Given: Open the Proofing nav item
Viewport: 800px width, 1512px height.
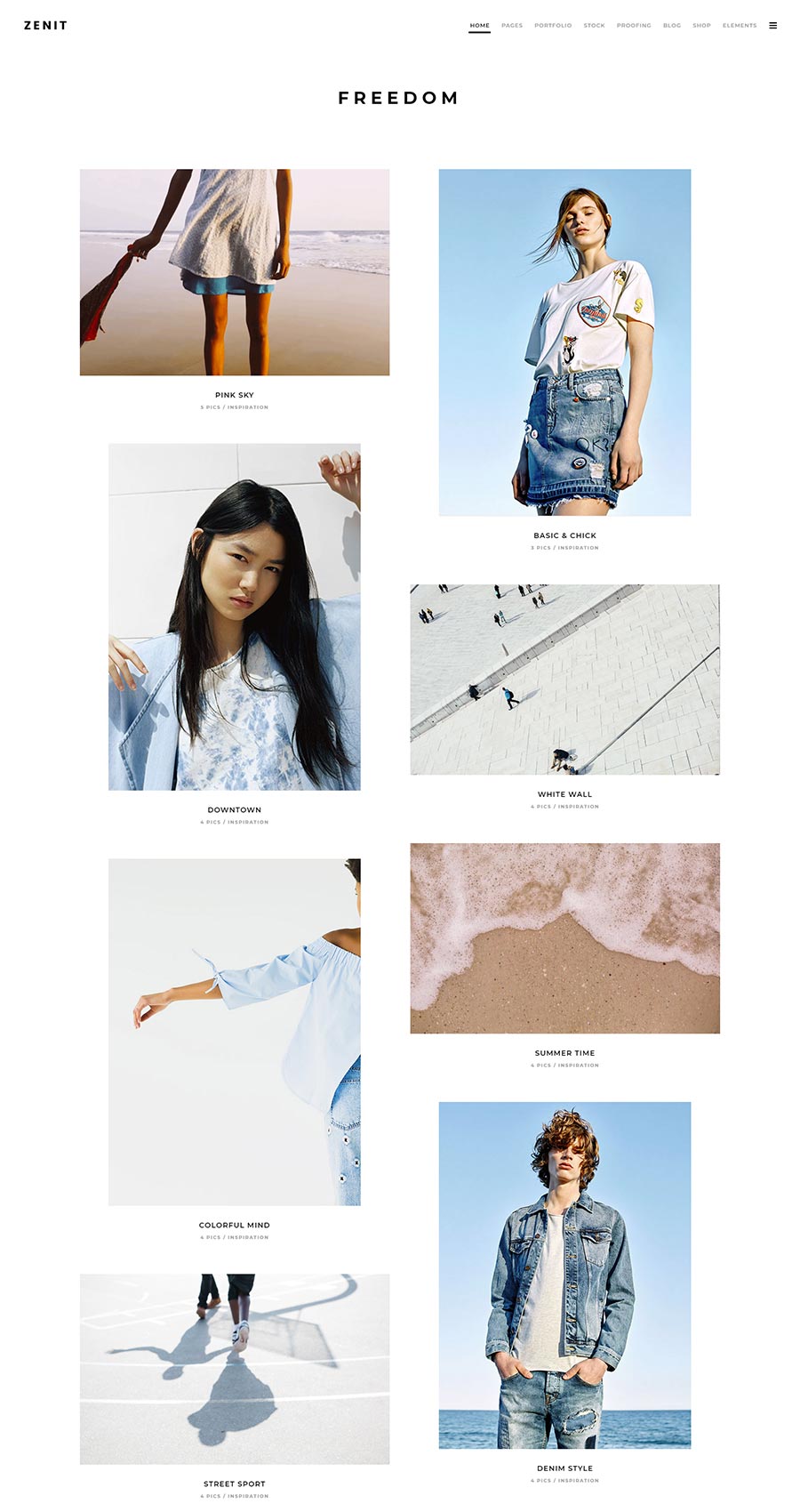Looking at the screenshot, I should [634, 26].
